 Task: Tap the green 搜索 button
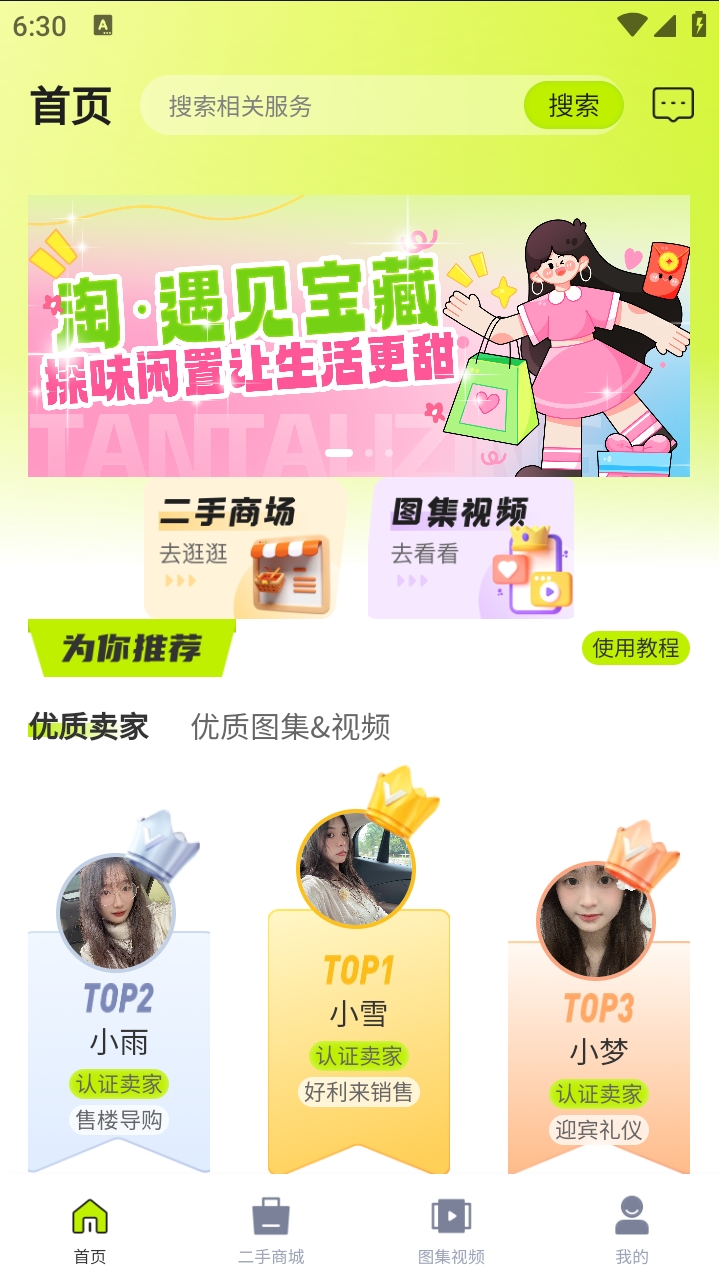573,105
